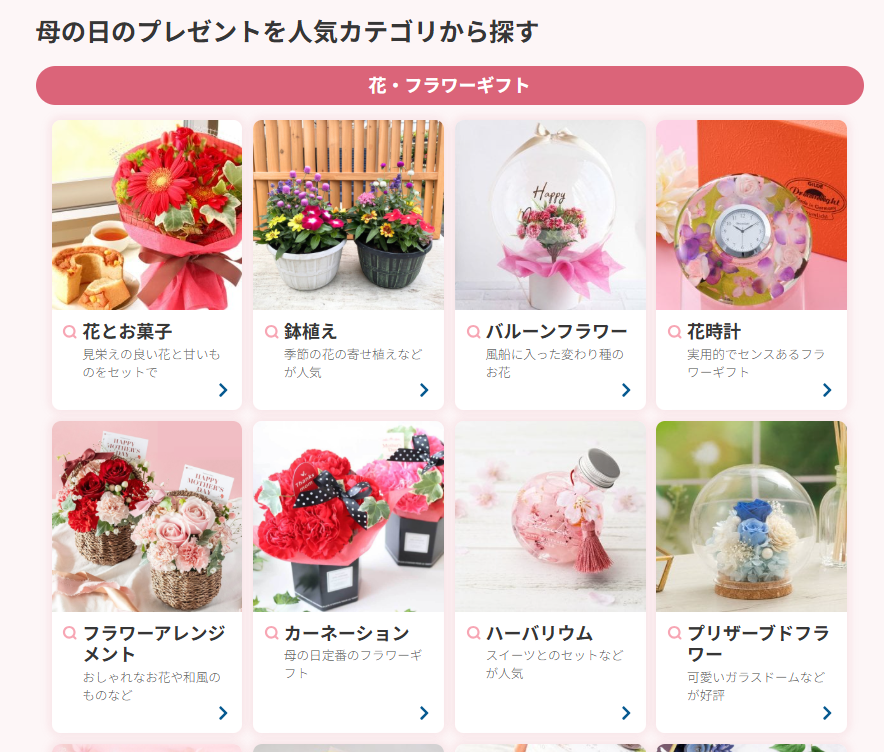The image size is (884, 752).
Task: Open the フラワーアレンジメント category card
Action: [x=146, y=575]
